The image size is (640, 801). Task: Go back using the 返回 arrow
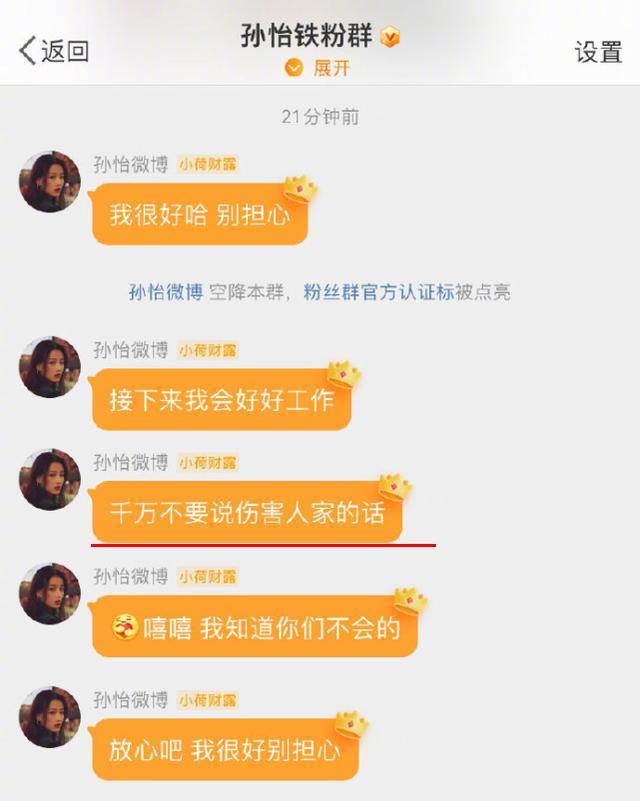click(54, 51)
